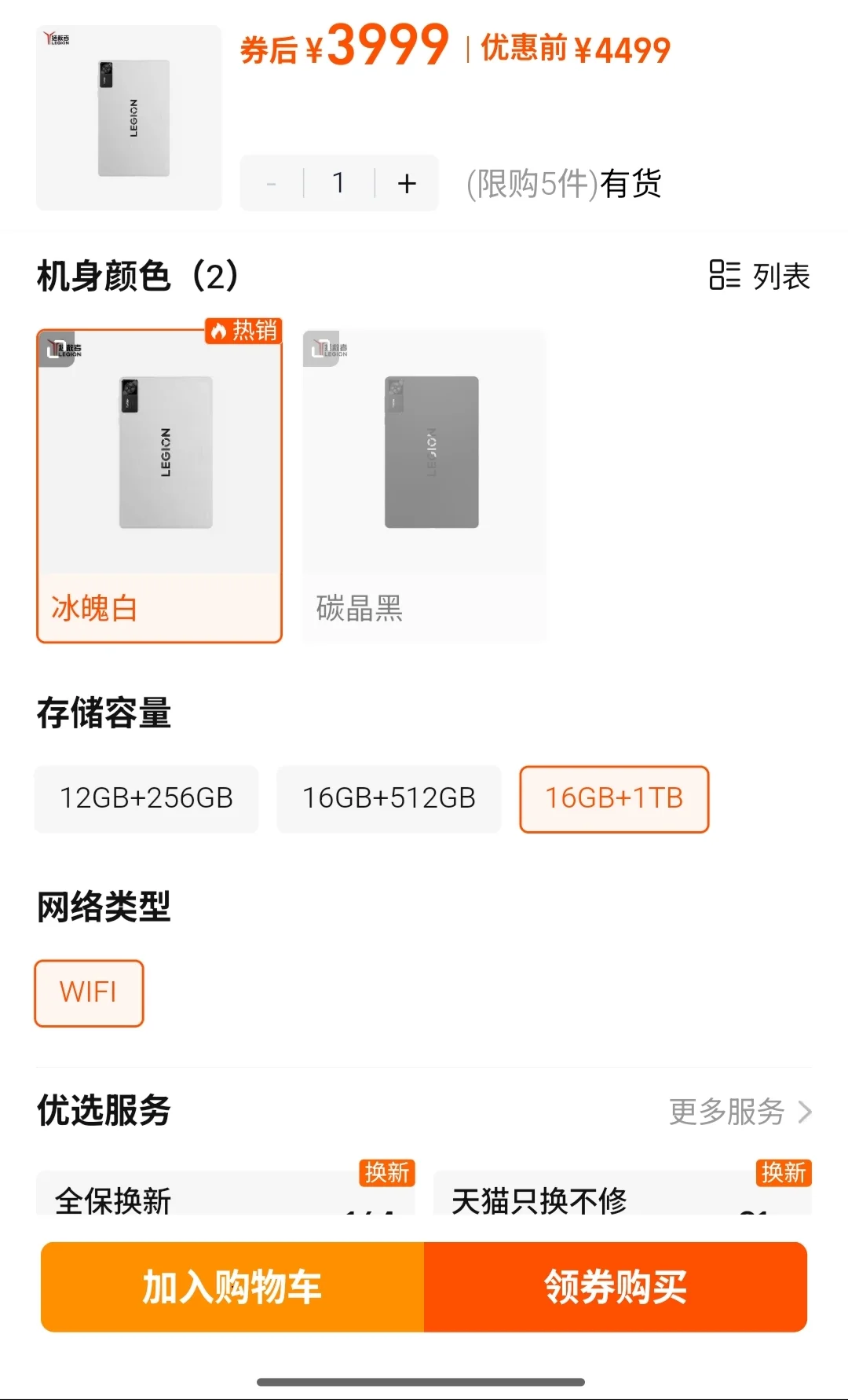Screen dimensions: 848x1400
Task: Choose 16GB+1TB storage capacity
Action: click(x=614, y=798)
